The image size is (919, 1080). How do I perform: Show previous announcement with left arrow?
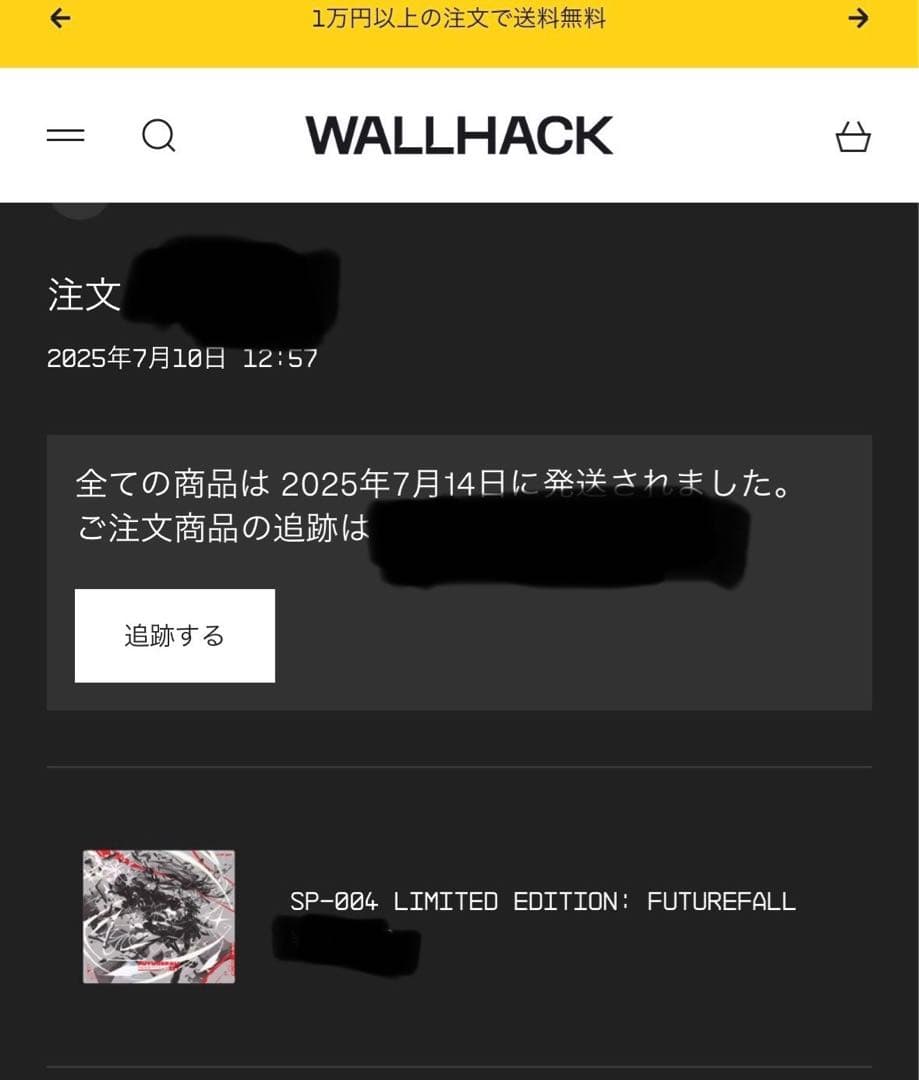tap(60, 18)
